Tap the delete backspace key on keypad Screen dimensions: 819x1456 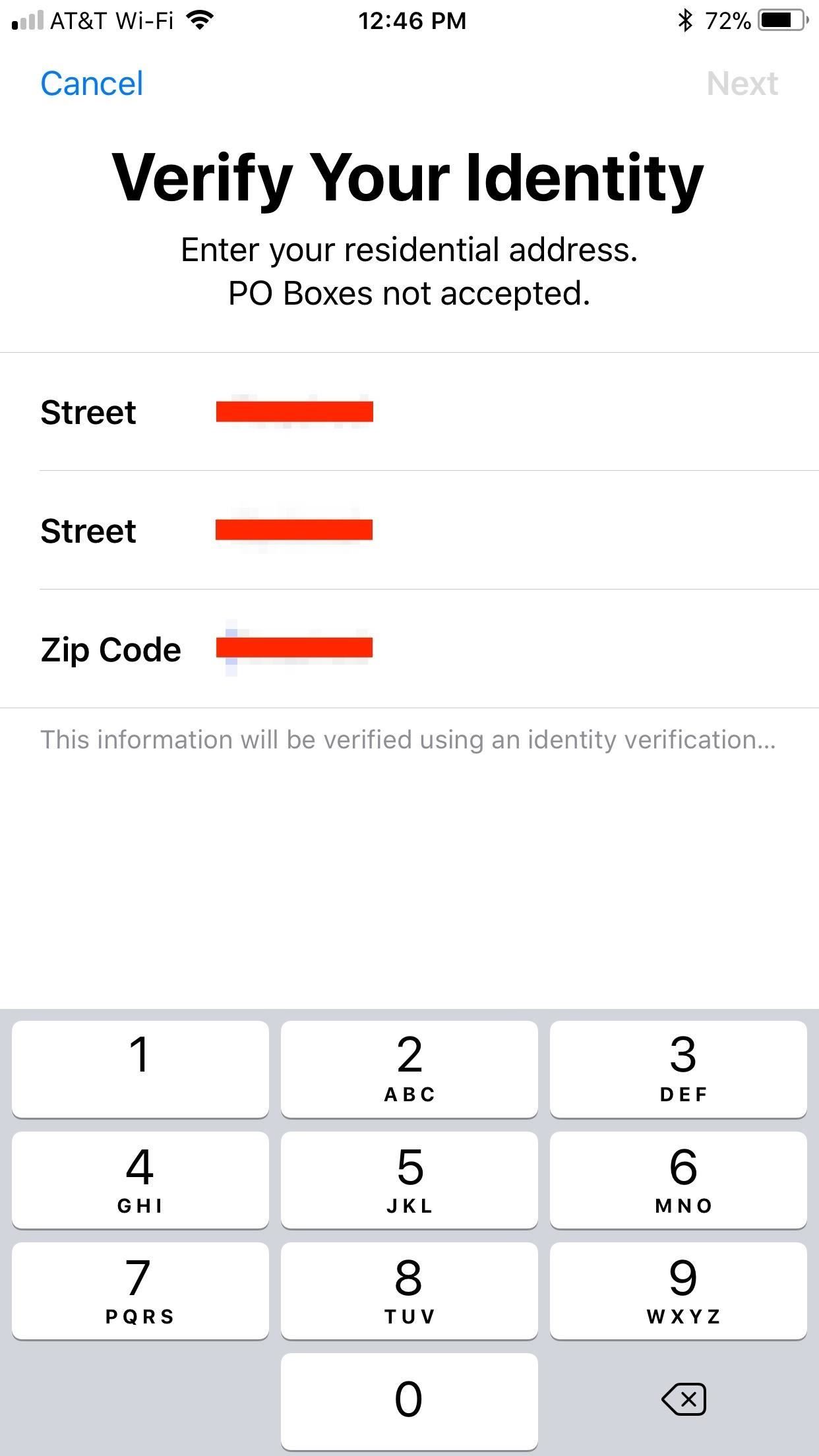(682, 1399)
